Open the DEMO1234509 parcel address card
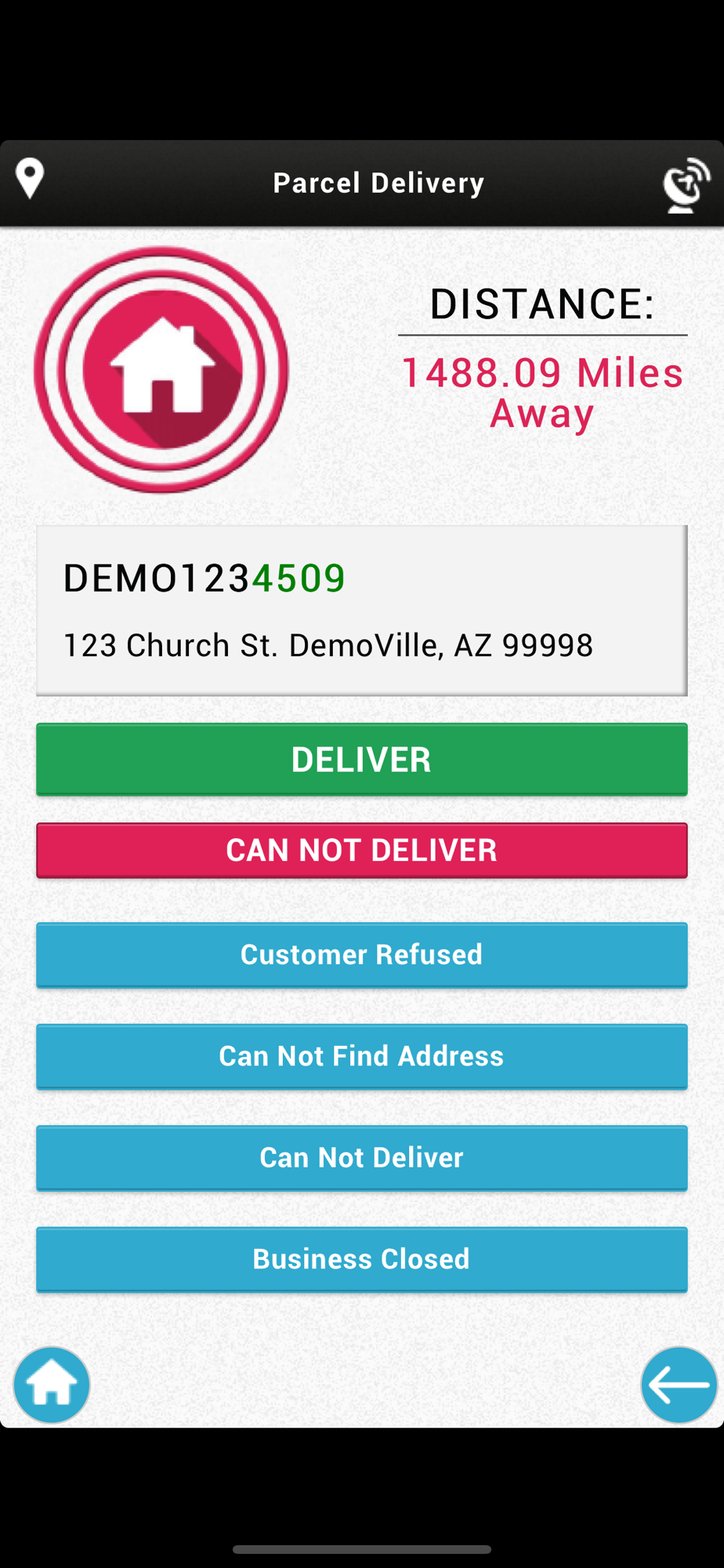This screenshot has width=724, height=1568. click(x=361, y=610)
